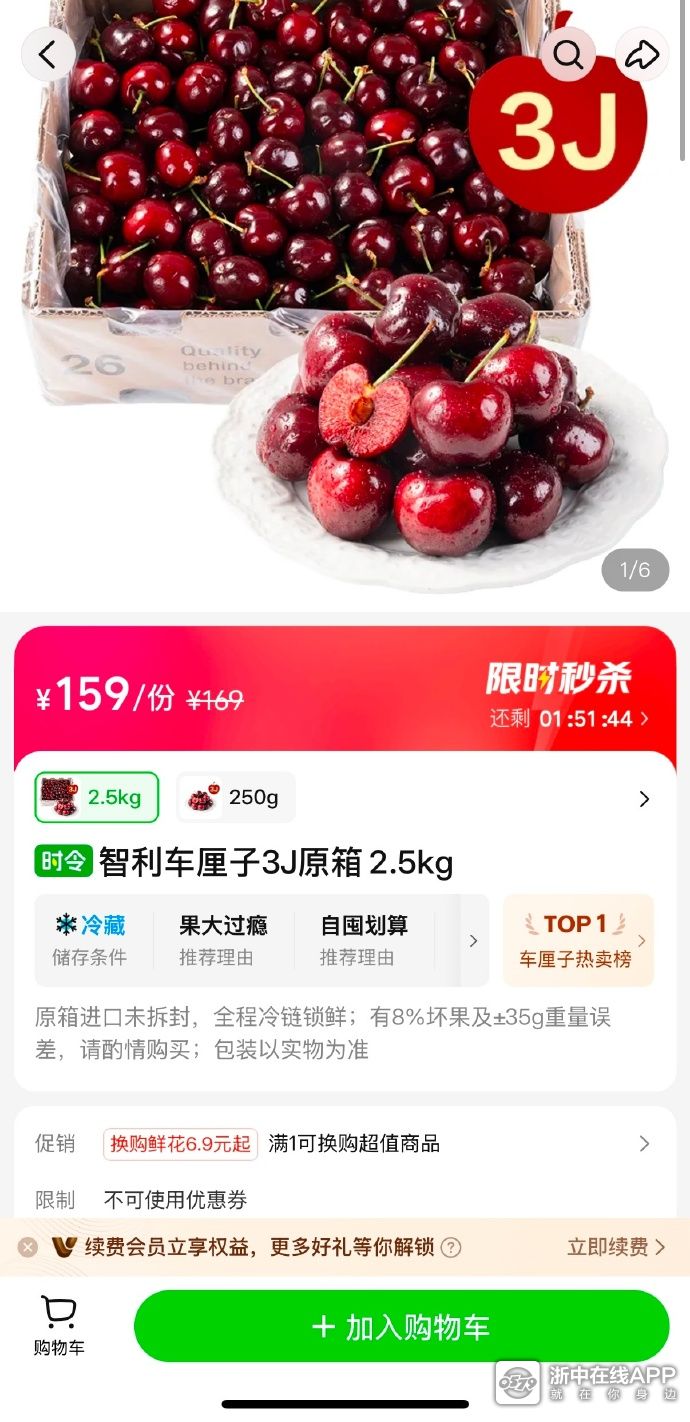Choose the 250g size option
The width and height of the screenshot is (690, 1422).
[x=236, y=797]
